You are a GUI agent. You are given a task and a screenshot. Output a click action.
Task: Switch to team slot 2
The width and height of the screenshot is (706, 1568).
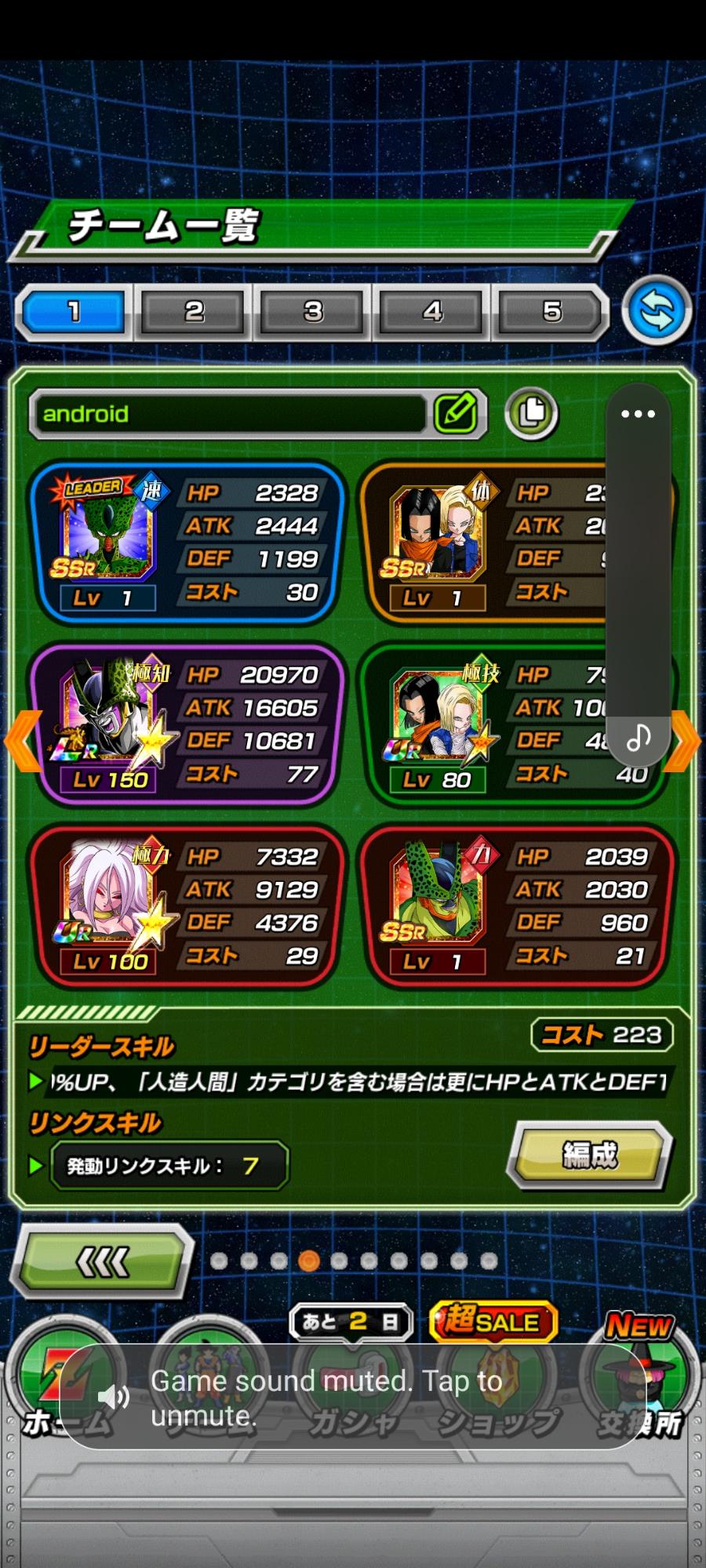pyautogui.click(x=194, y=312)
